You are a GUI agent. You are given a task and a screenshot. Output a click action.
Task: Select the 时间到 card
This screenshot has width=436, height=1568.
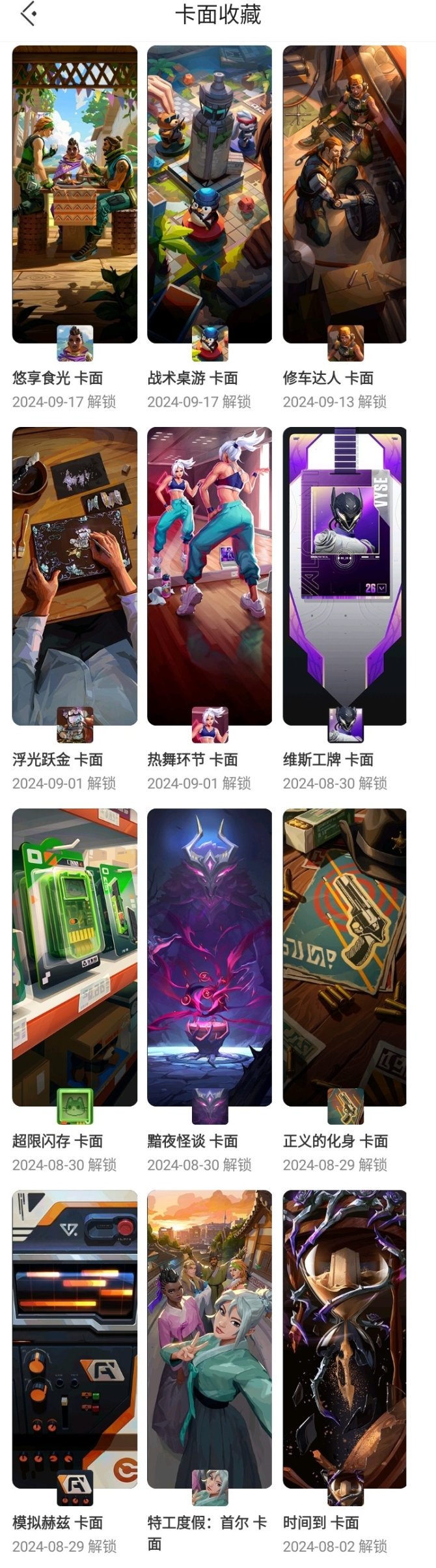coord(344,1339)
